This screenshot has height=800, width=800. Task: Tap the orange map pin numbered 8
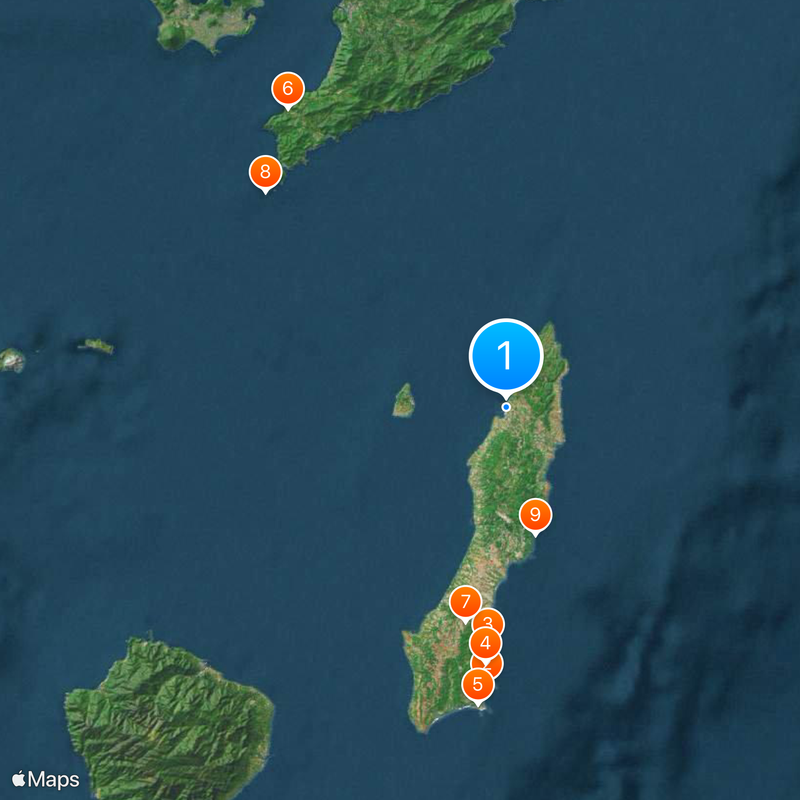(265, 172)
